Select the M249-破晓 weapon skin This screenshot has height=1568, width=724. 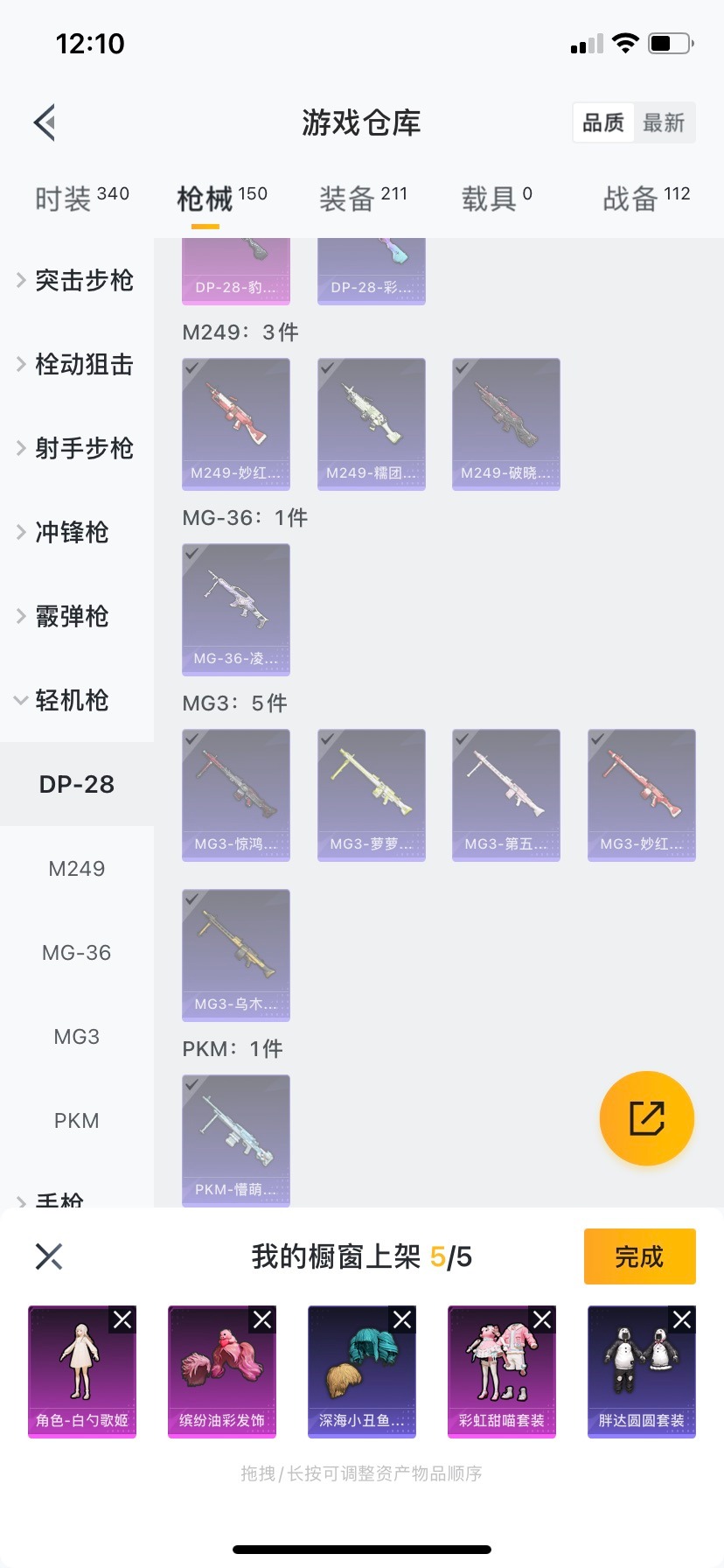coord(506,423)
